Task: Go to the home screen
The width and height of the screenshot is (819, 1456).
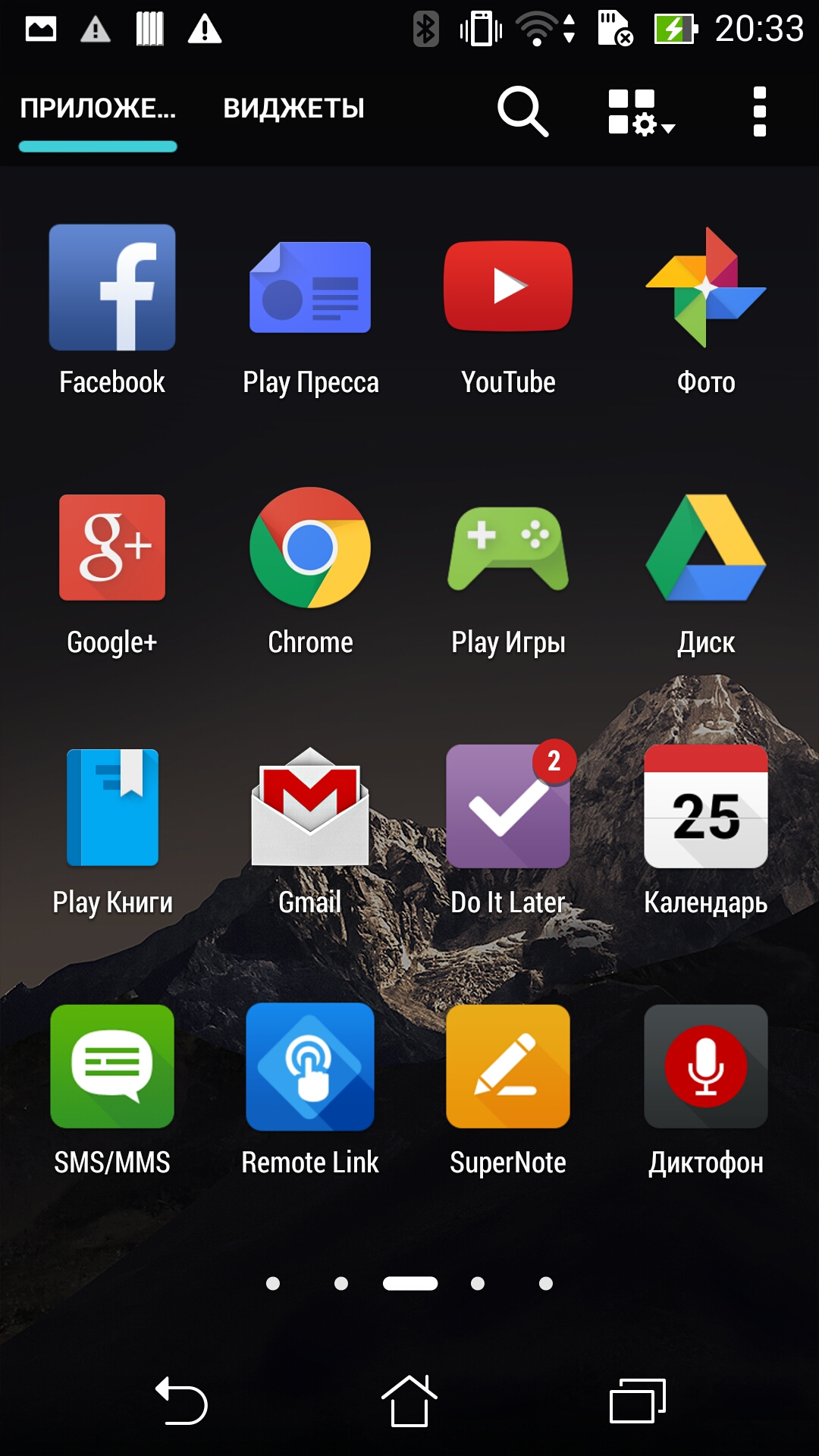Action: [409, 1401]
